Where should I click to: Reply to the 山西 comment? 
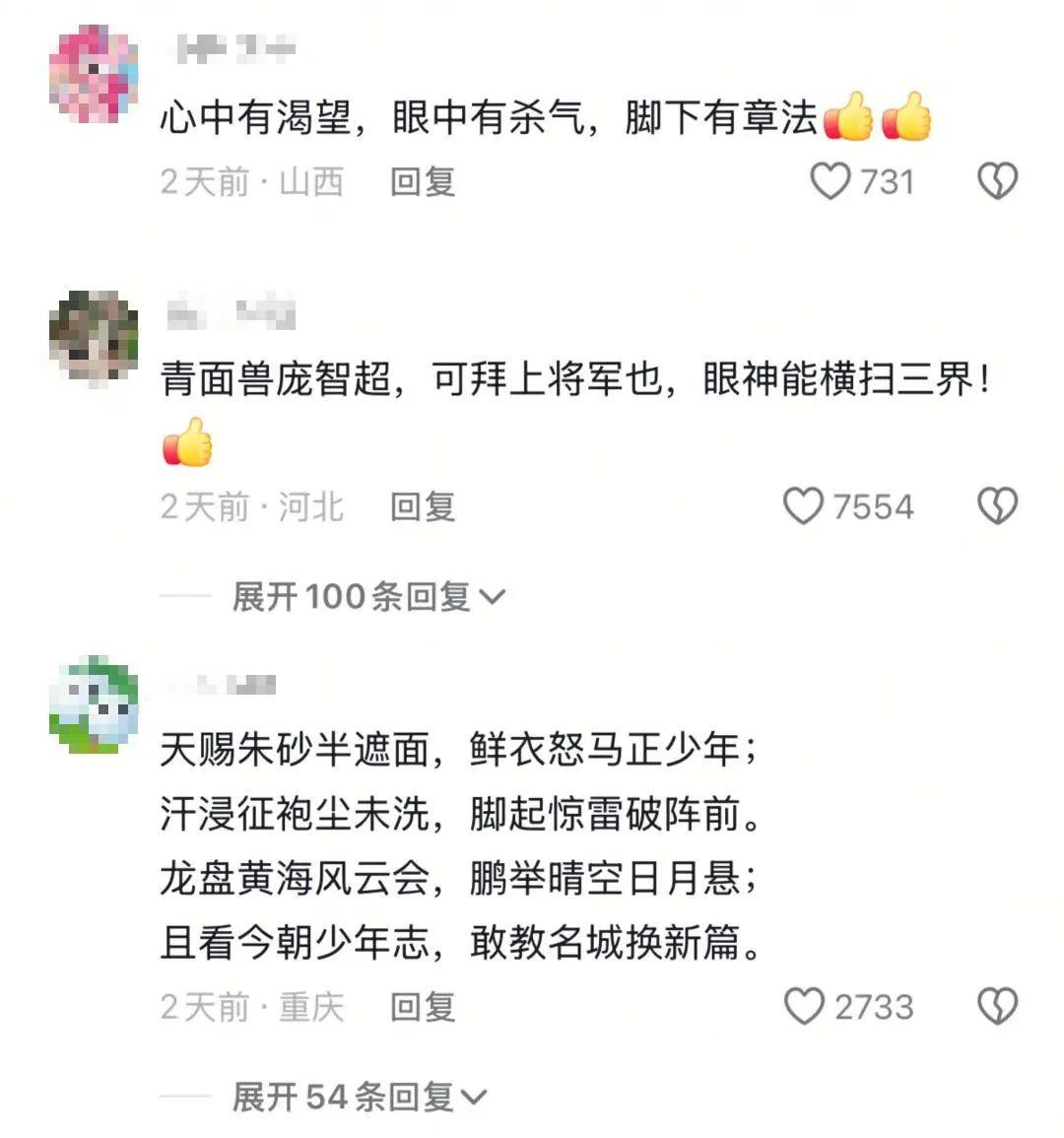click(422, 181)
